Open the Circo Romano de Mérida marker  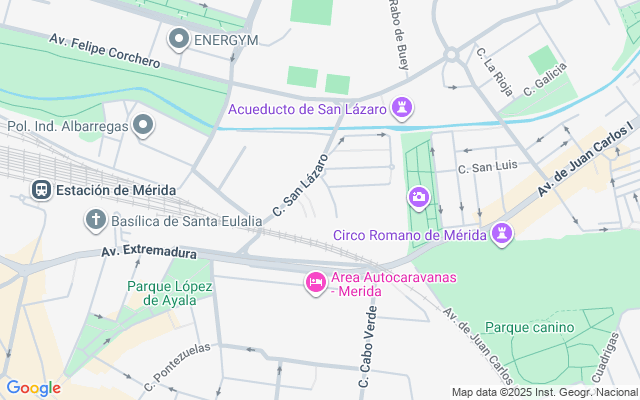(x=502, y=235)
